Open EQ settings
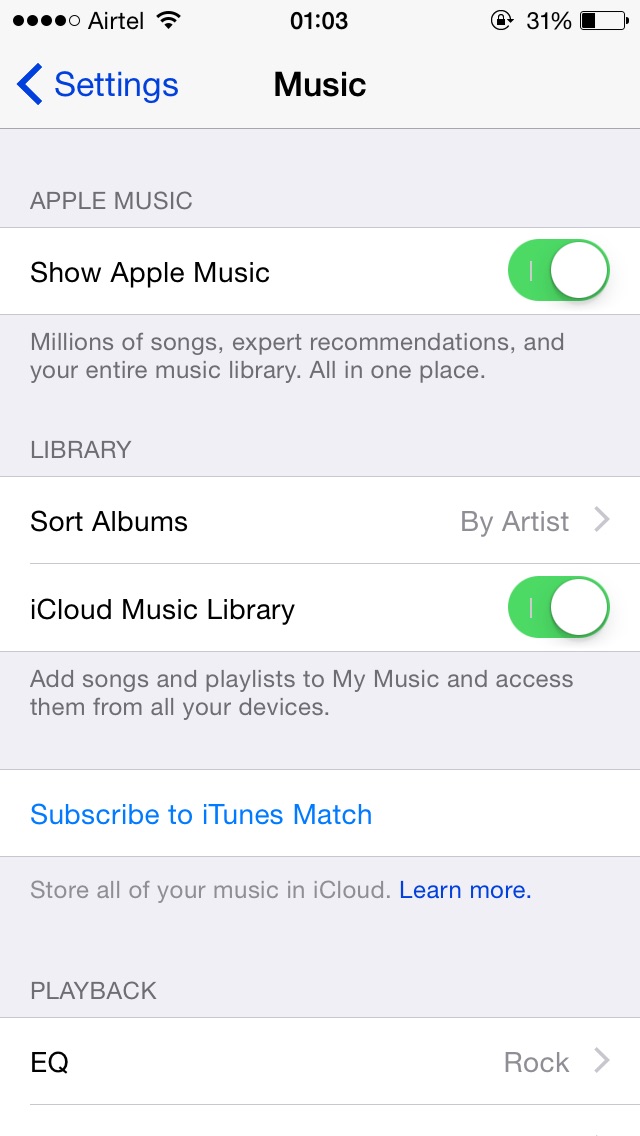The height and width of the screenshot is (1136, 640). (320, 1061)
